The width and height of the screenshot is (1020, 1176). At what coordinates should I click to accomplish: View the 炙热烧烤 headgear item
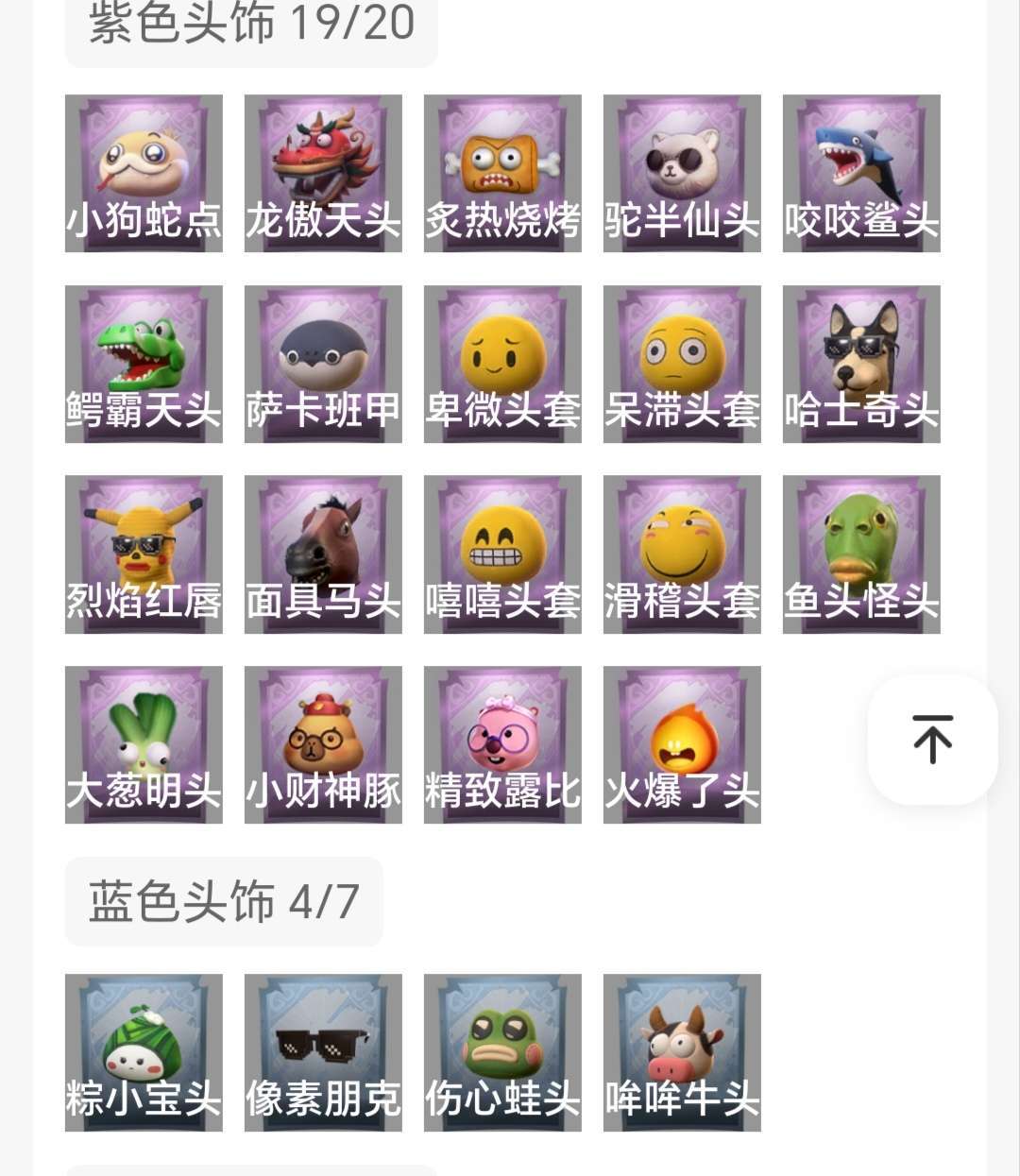click(x=502, y=174)
